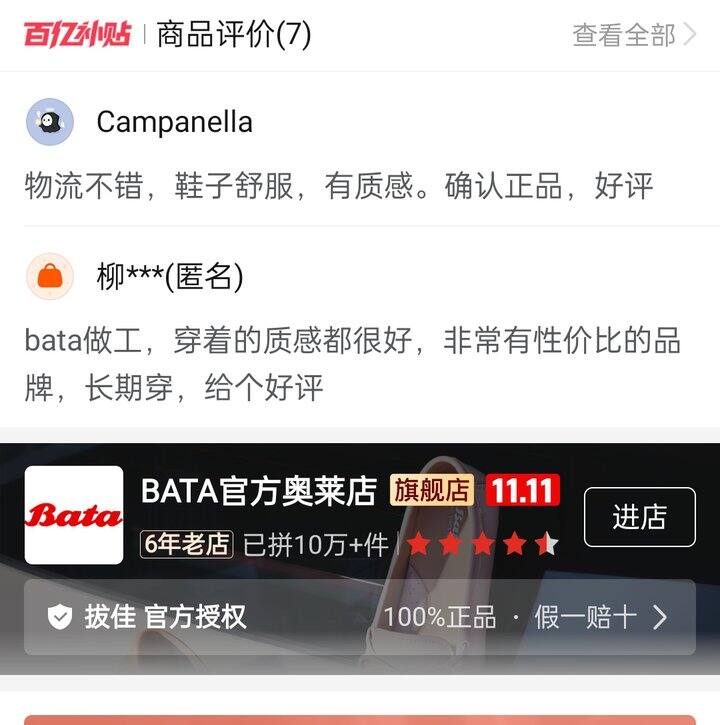Open Campanella's review

tap(338, 185)
